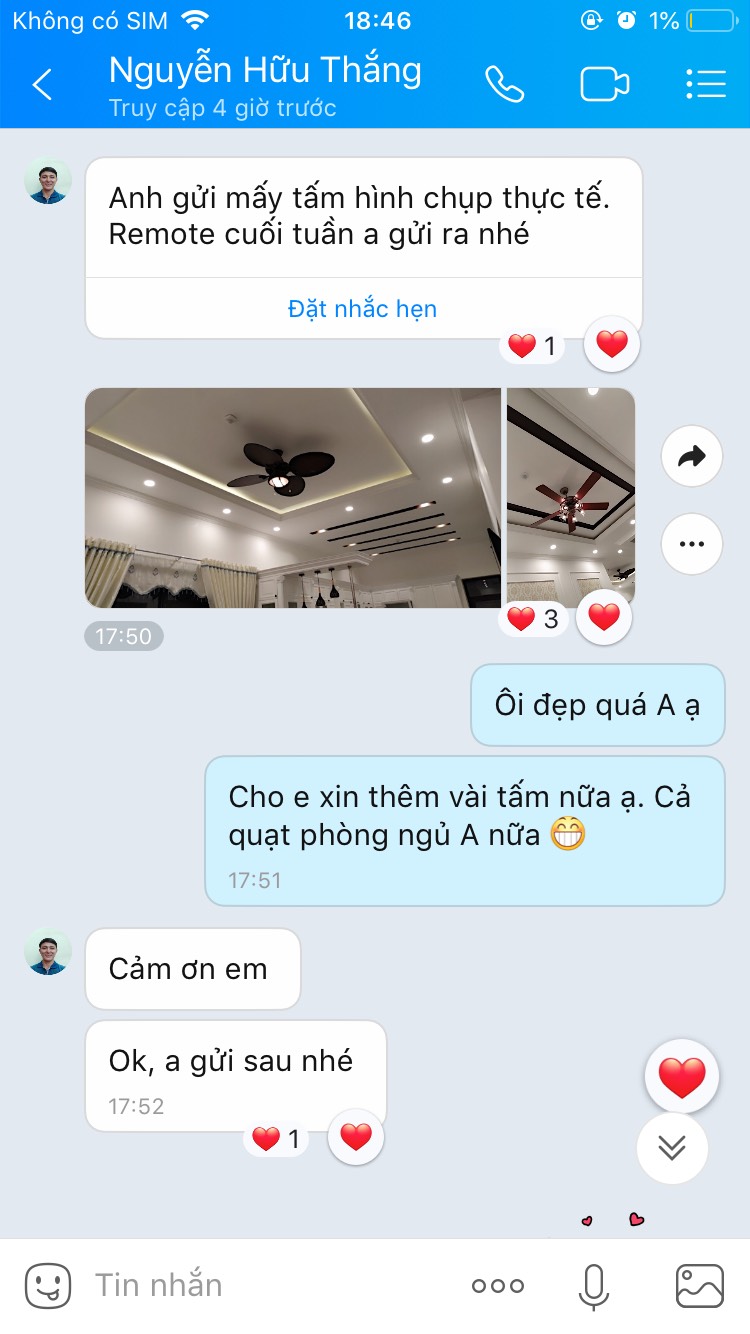
Task: Start a voice call with Nguyễn Hữu Thắng
Action: 505,85
